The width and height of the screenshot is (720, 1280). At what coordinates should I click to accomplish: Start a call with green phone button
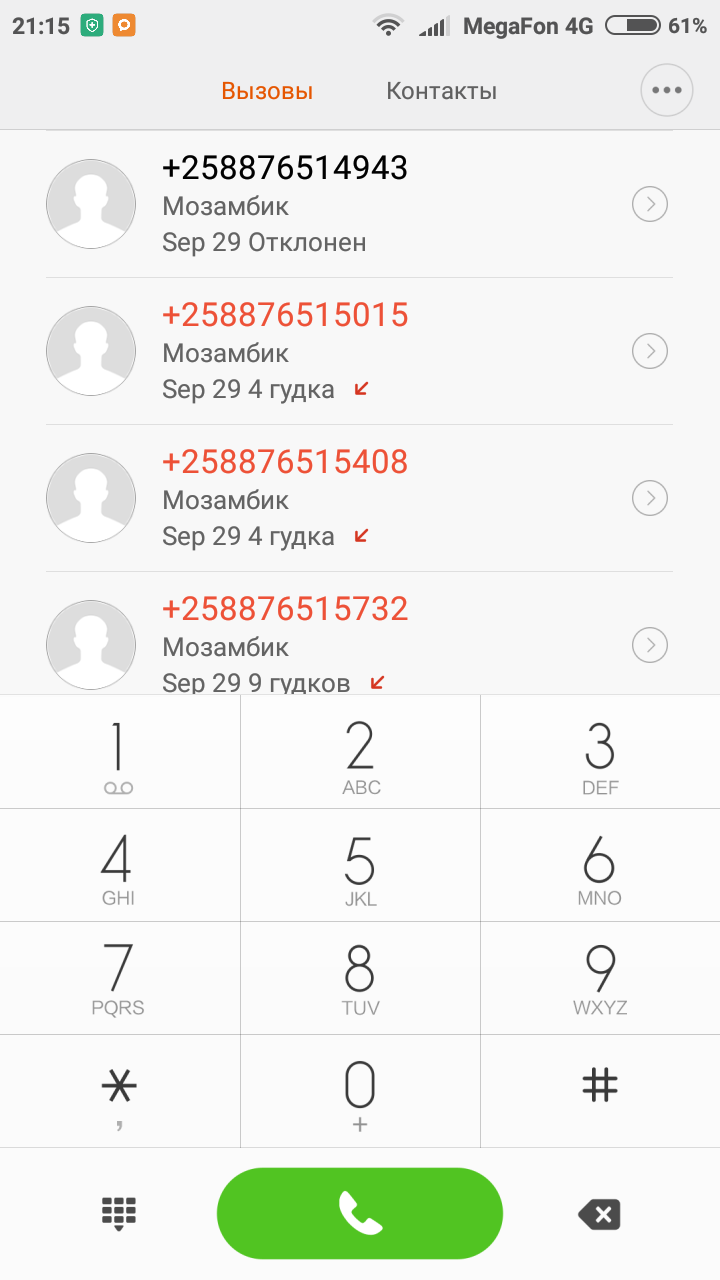pos(360,1214)
